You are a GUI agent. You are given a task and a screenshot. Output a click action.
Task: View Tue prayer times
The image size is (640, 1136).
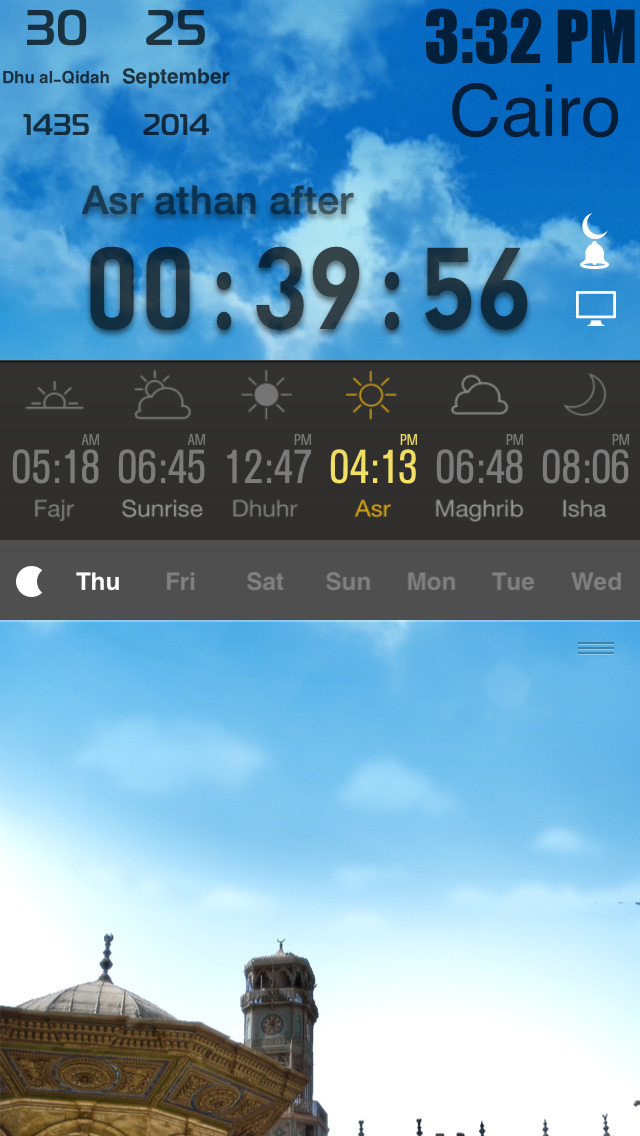513,581
